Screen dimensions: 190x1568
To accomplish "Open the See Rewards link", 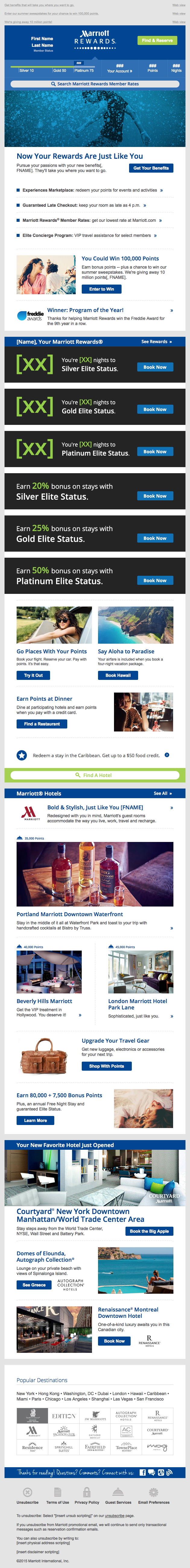I will [157, 342].
